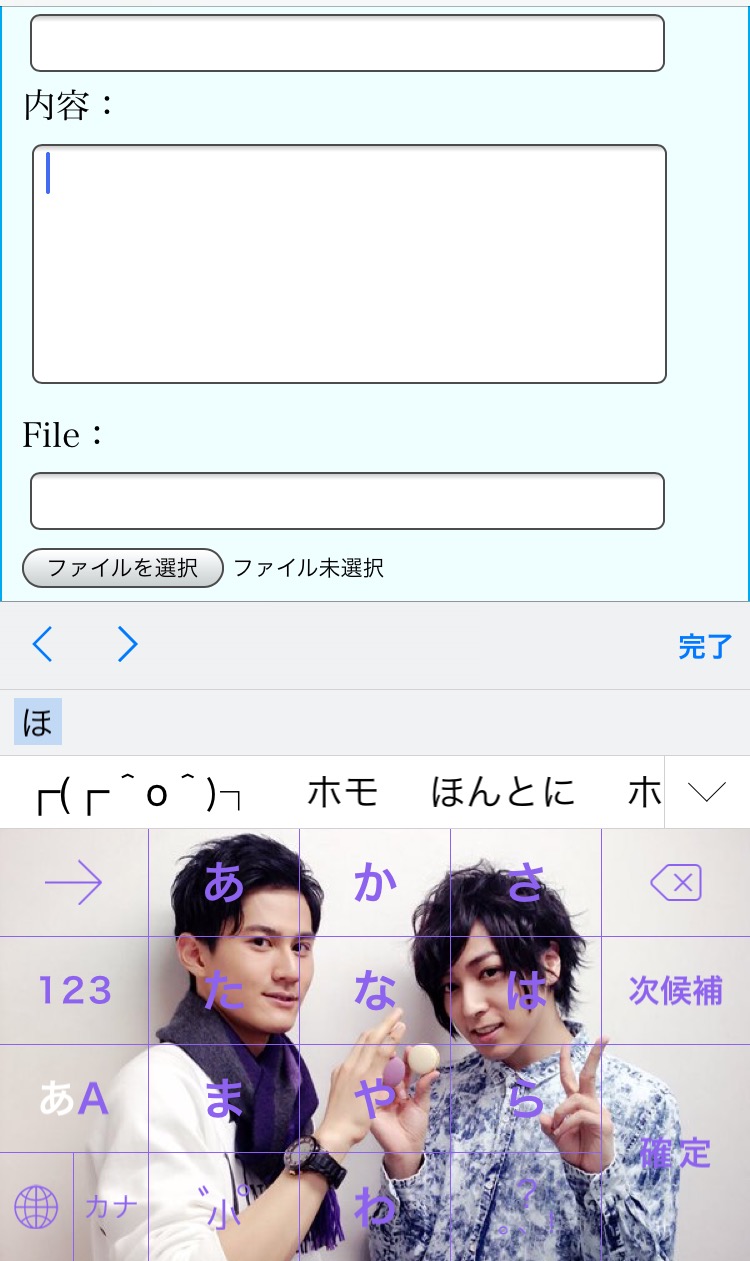Tap 完了 to dismiss the keyboard

(705, 647)
